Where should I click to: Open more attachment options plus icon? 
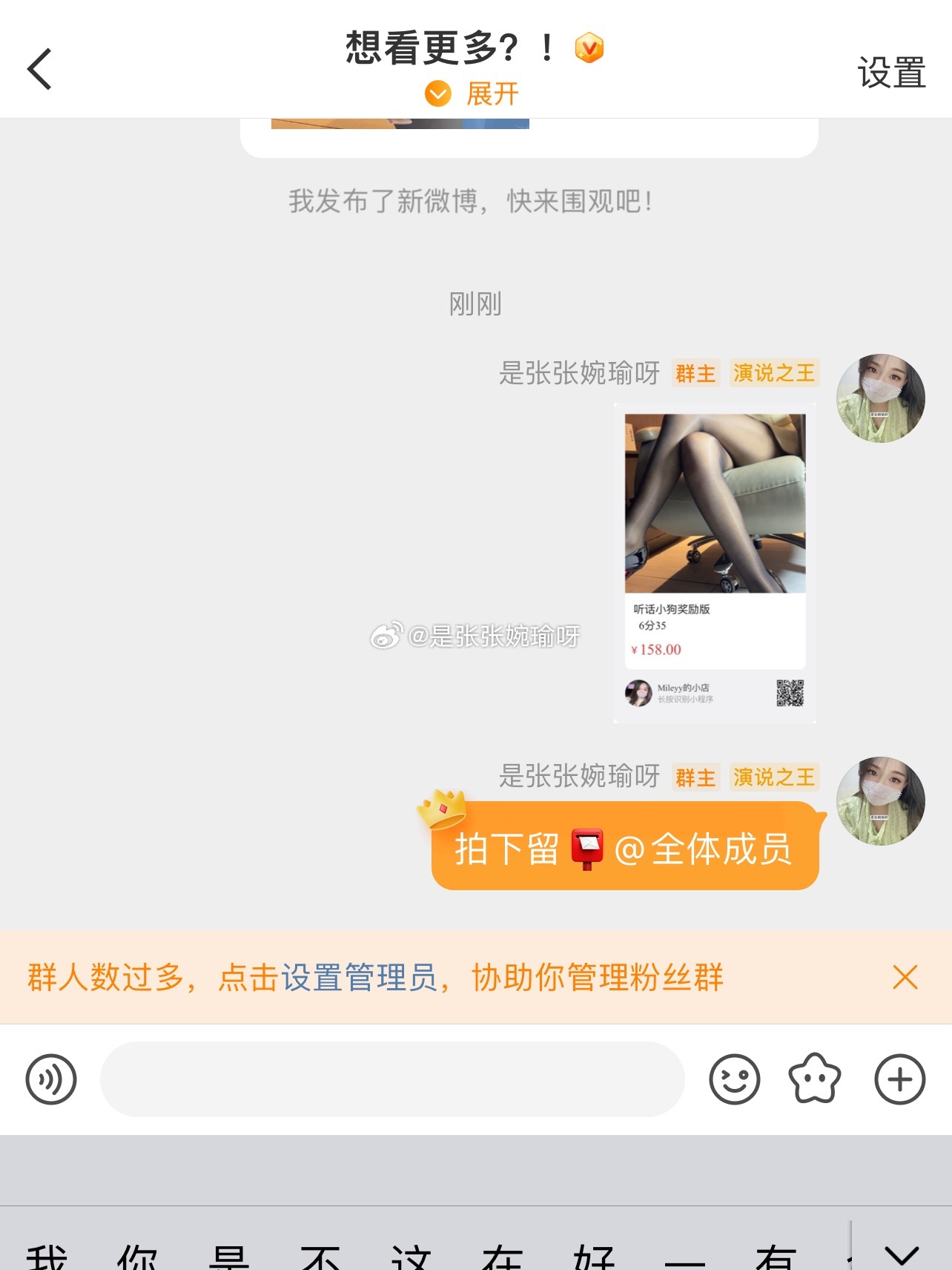coord(899,1079)
